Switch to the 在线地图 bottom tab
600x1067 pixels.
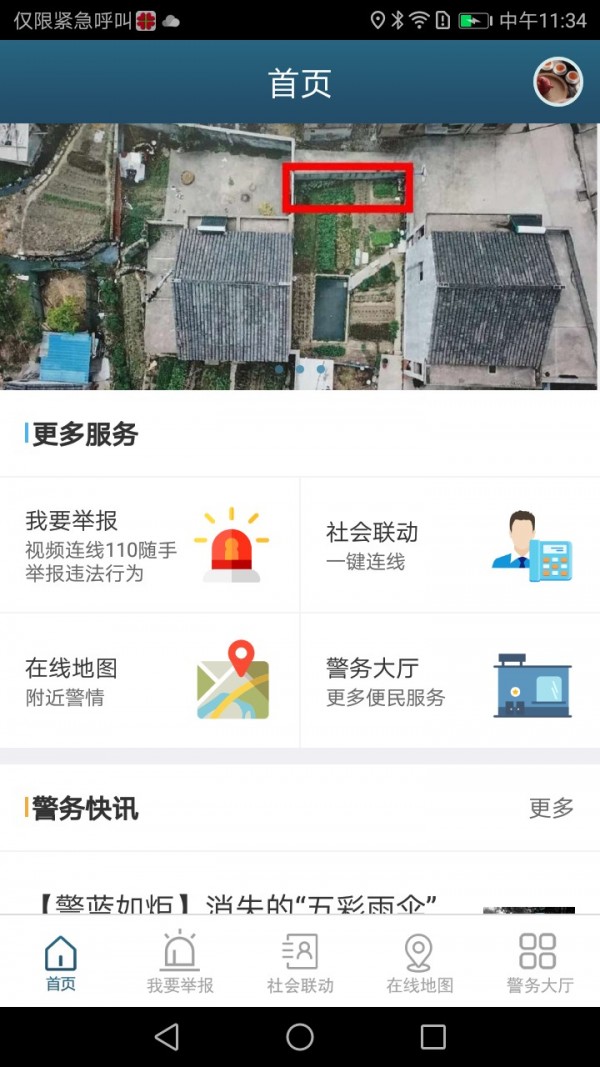coord(420,963)
